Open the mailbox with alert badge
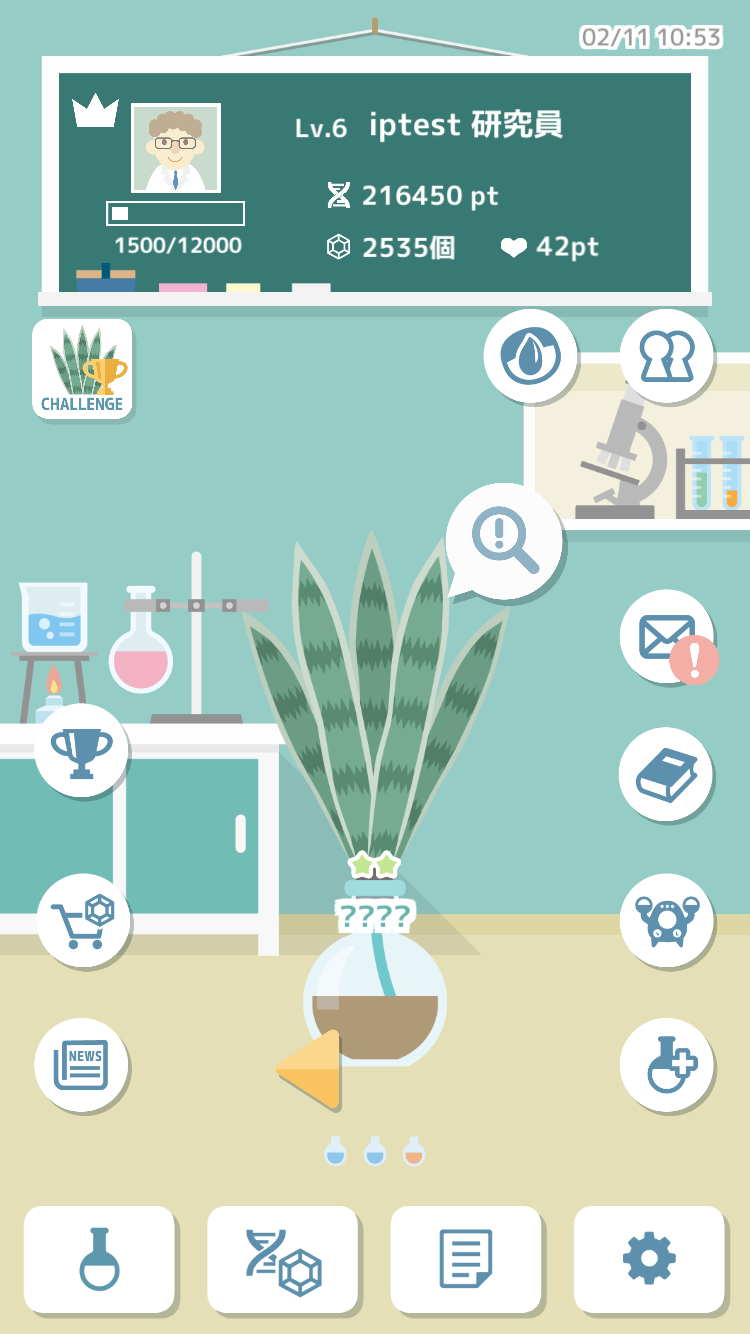750x1334 pixels. pos(666,637)
